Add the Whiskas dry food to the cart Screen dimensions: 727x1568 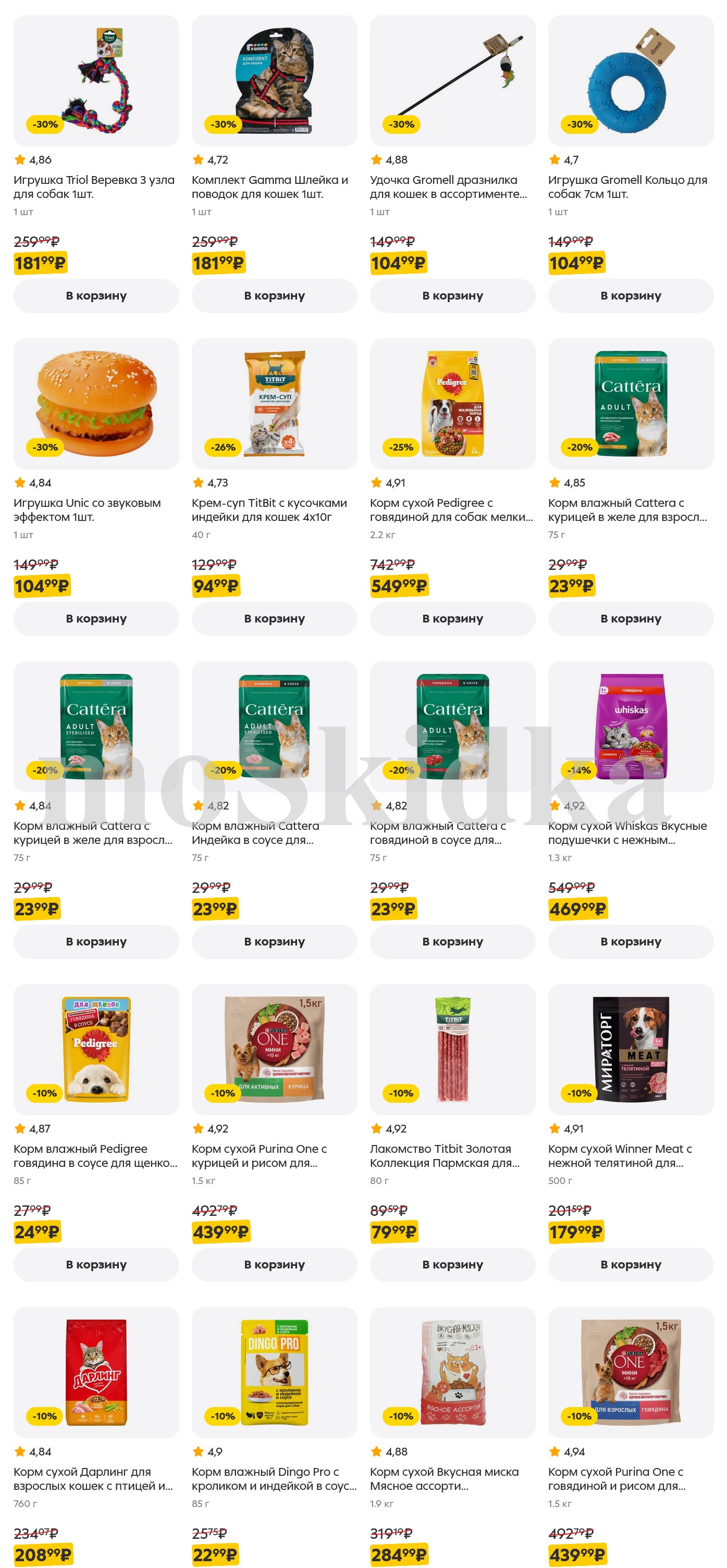click(631, 942)
